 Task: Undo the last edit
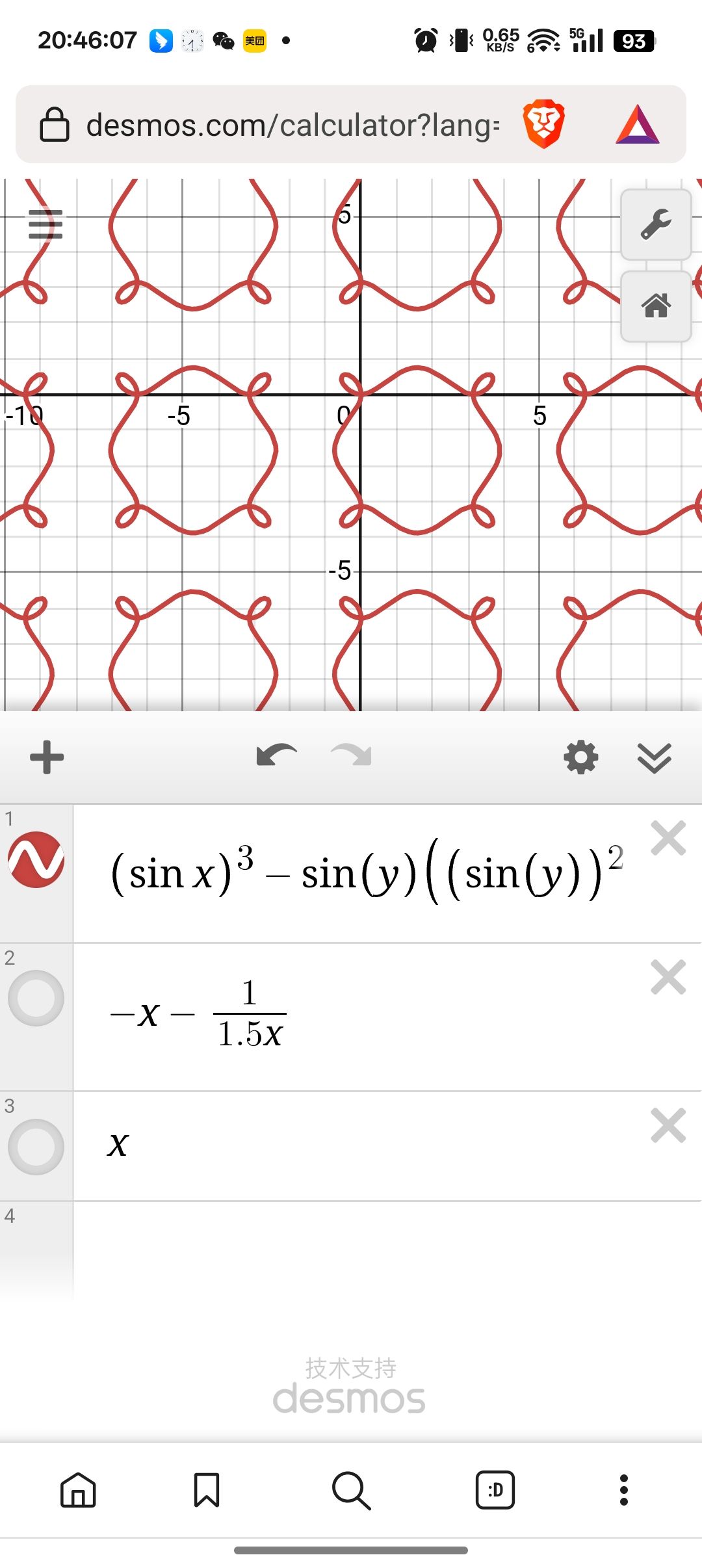pyautogui.click(x=276, y=757)
